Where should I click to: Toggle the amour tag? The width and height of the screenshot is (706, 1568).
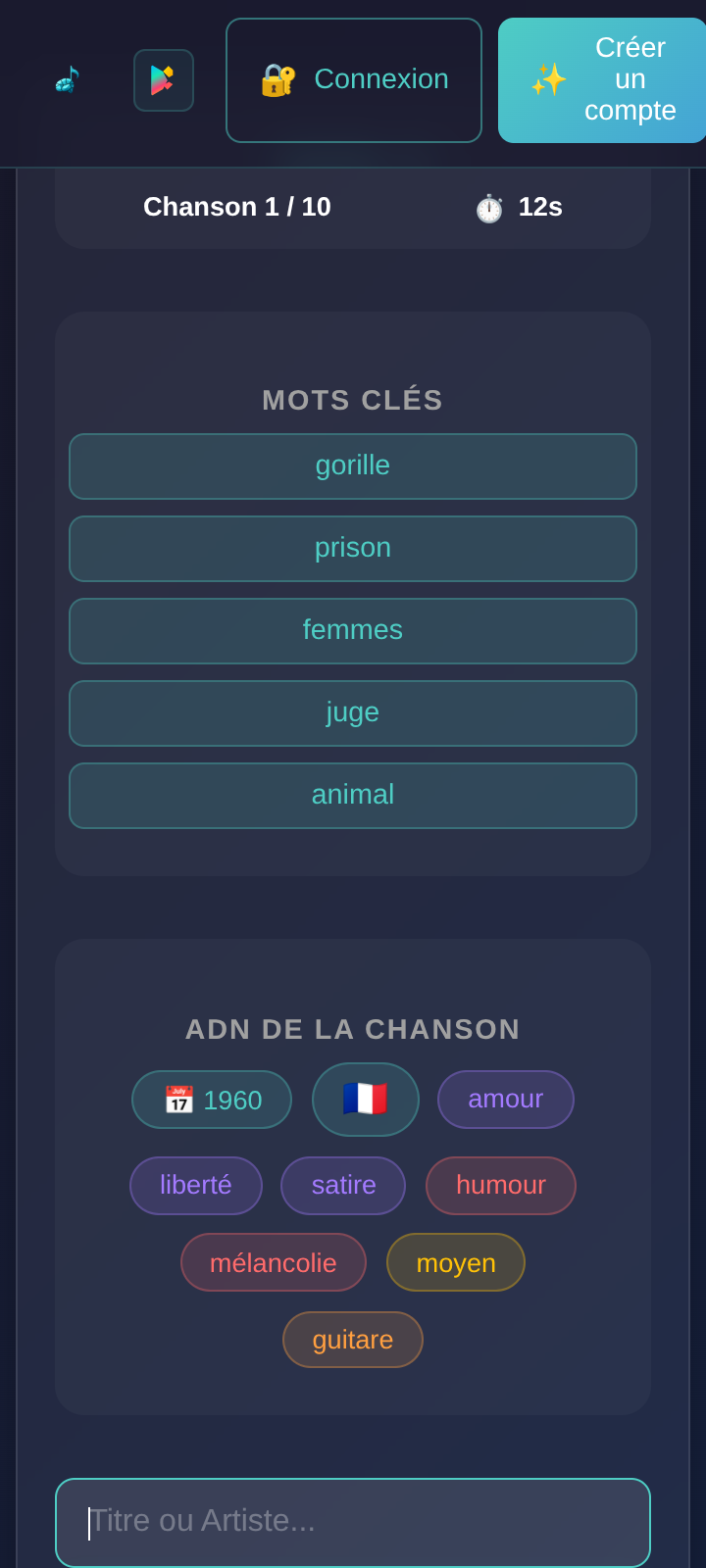pos(505,1100)
